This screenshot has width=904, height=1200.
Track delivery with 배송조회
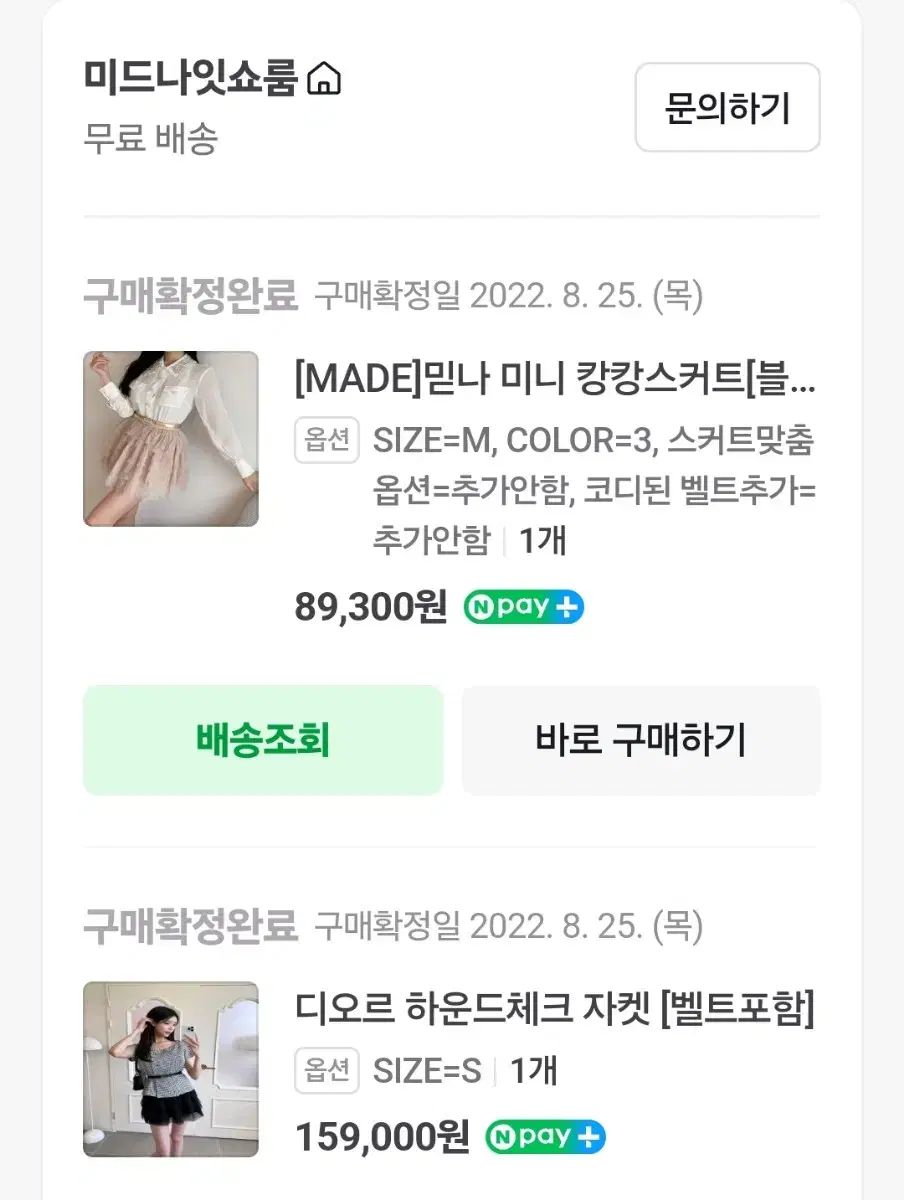(x=263, y=740)
